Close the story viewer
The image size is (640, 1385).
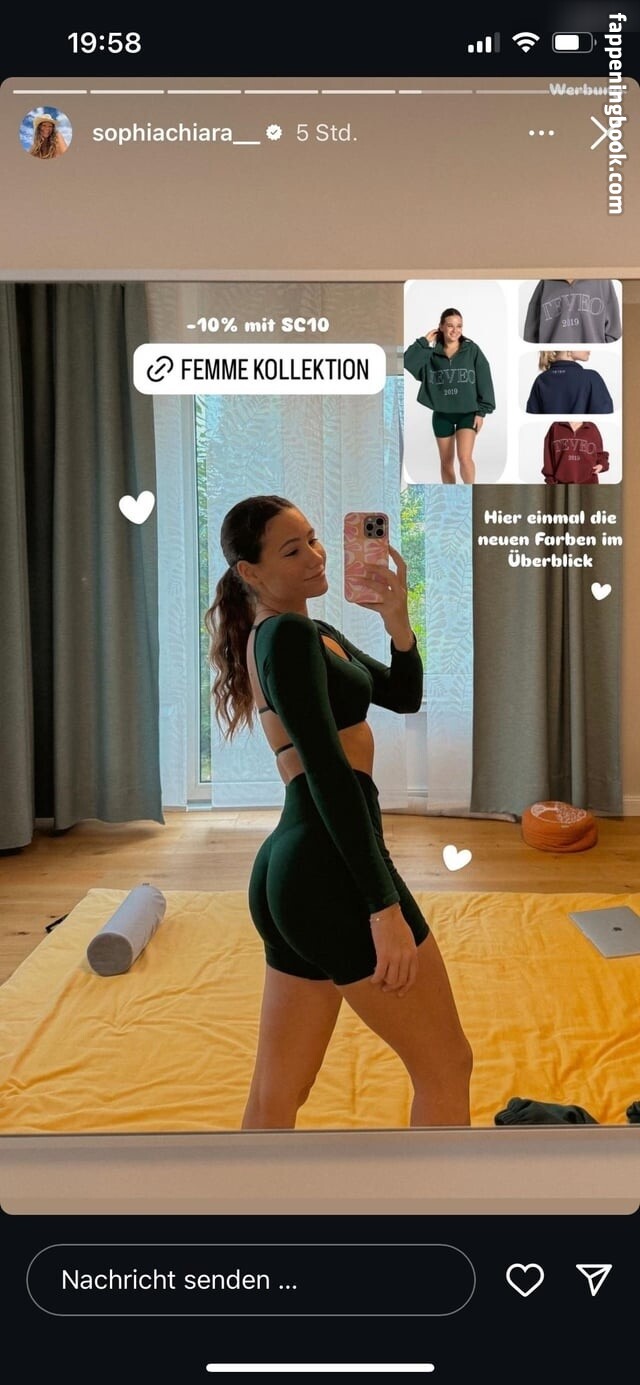(x=600, y=133)
